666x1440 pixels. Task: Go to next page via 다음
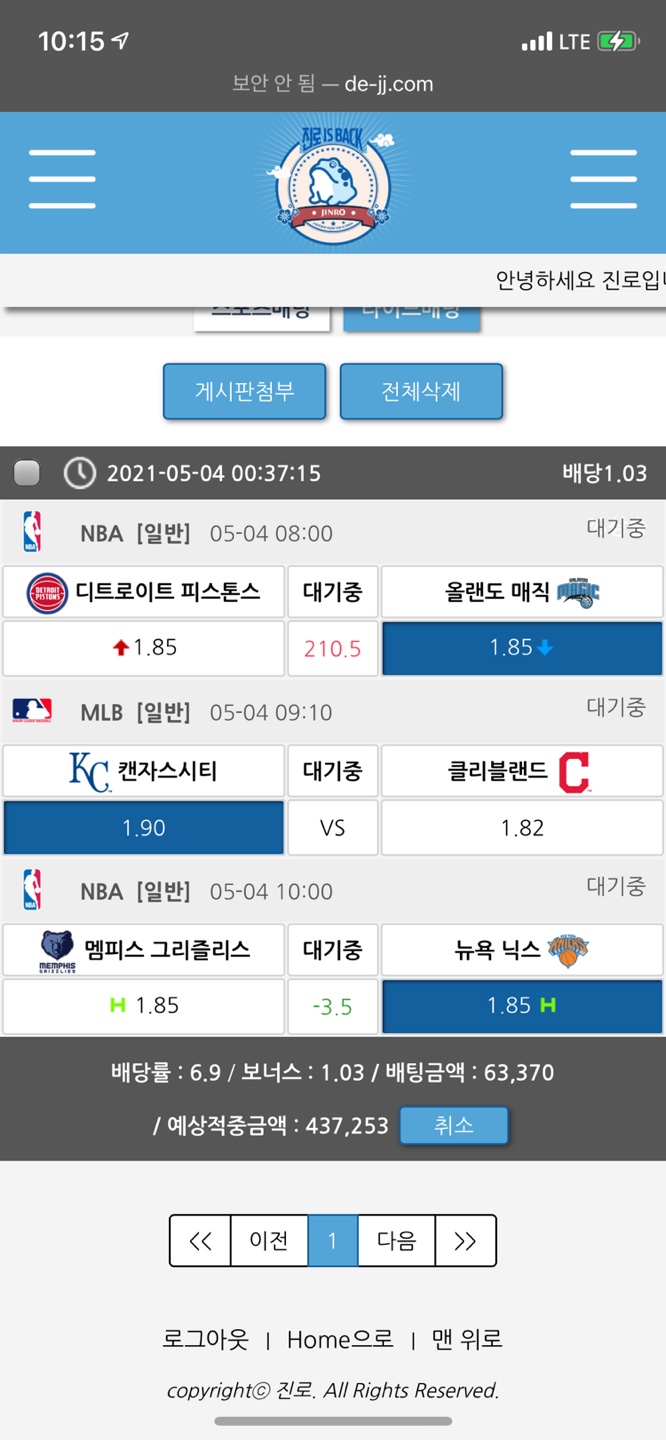click(396, 1241)
